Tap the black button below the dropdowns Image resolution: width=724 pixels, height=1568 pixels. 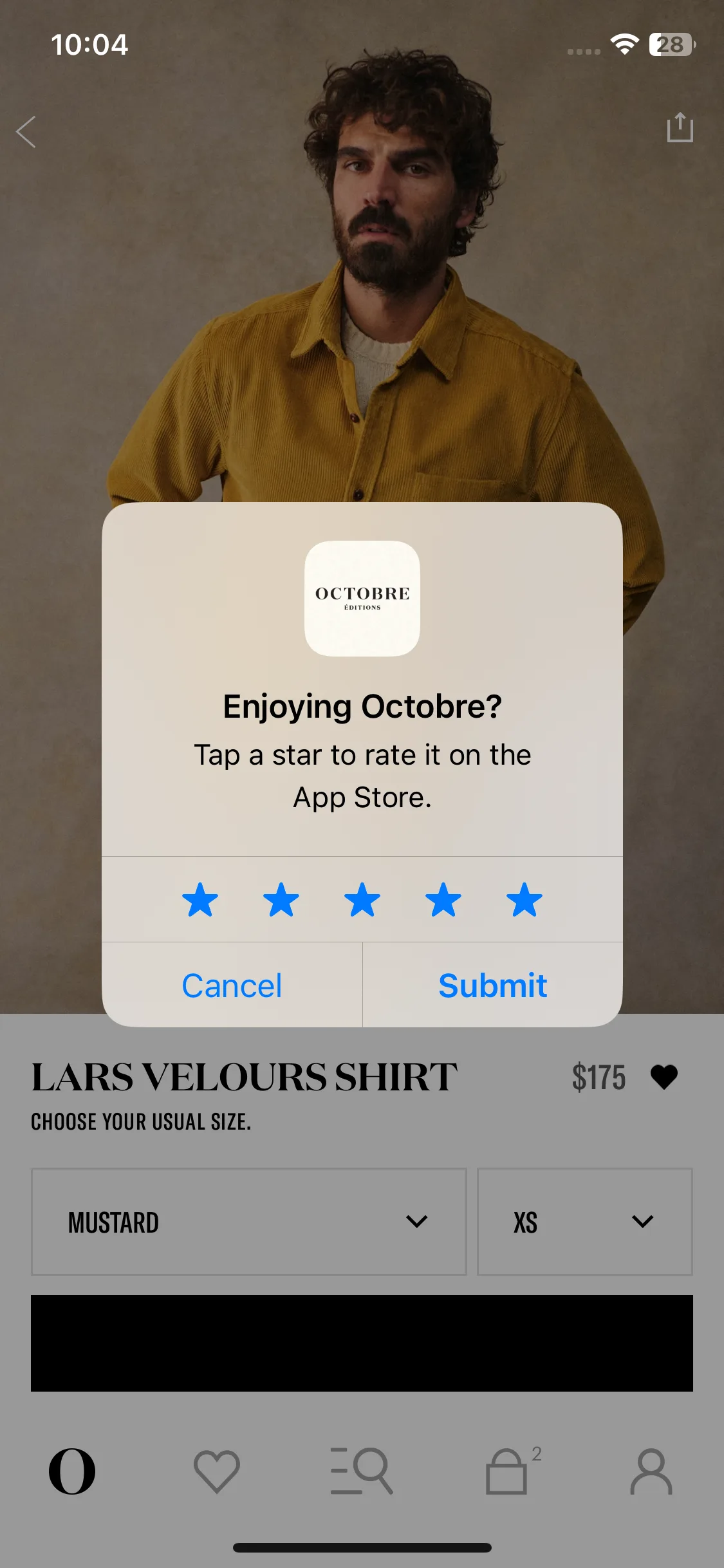point(362,1343)
